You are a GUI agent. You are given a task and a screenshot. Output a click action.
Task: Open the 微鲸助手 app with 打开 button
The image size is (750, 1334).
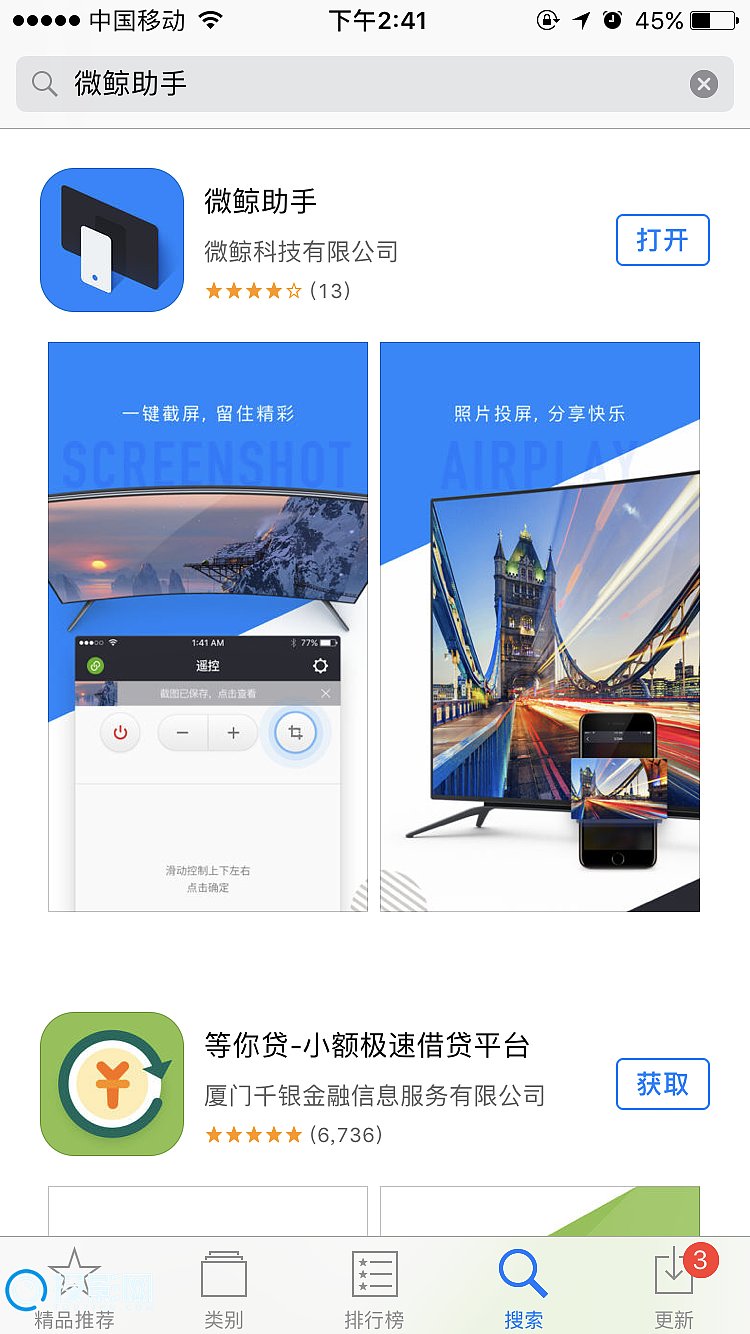point(662,240)
